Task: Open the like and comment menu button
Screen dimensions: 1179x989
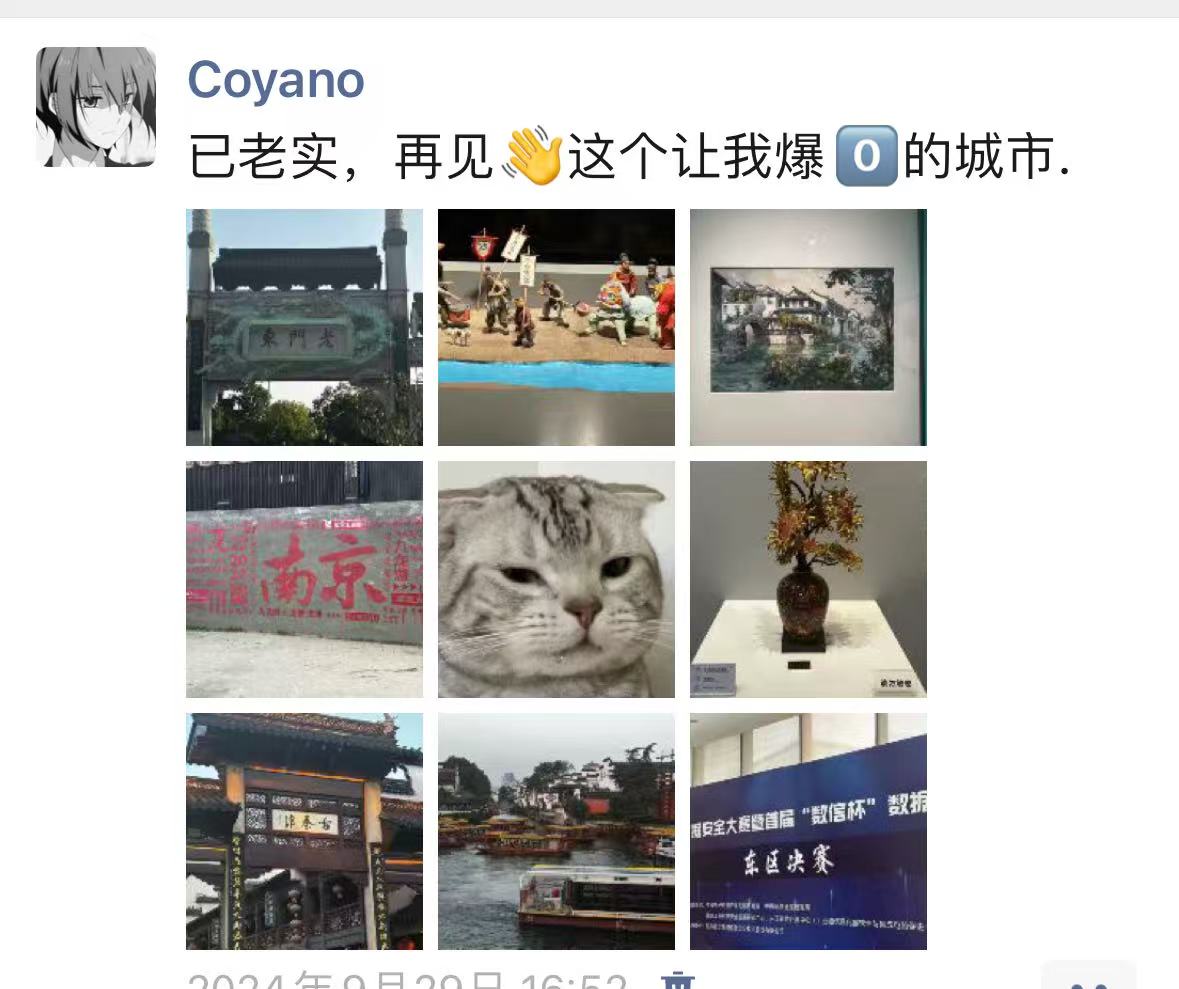Action: (x=1088, y=979)
